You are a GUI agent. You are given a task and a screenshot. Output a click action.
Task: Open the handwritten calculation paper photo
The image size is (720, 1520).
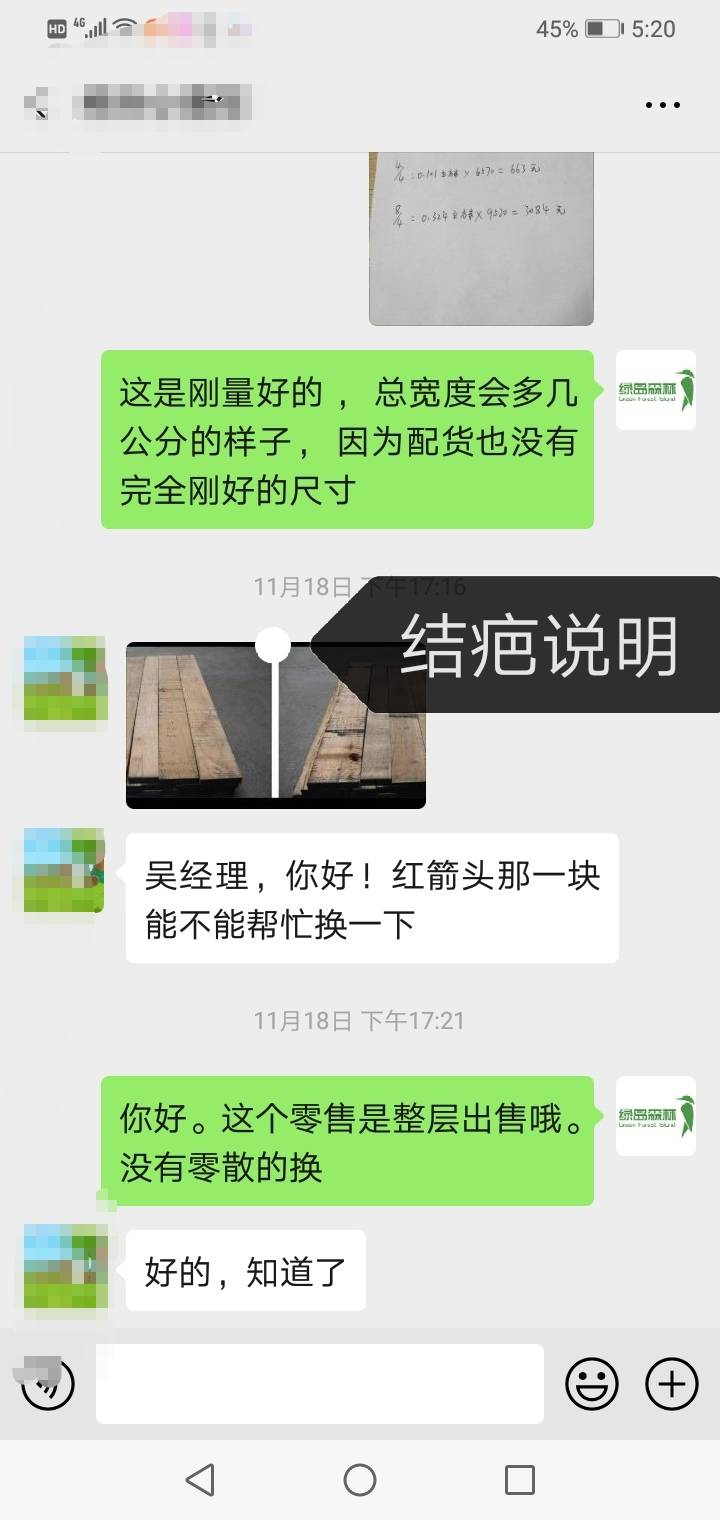pos(481,238)
